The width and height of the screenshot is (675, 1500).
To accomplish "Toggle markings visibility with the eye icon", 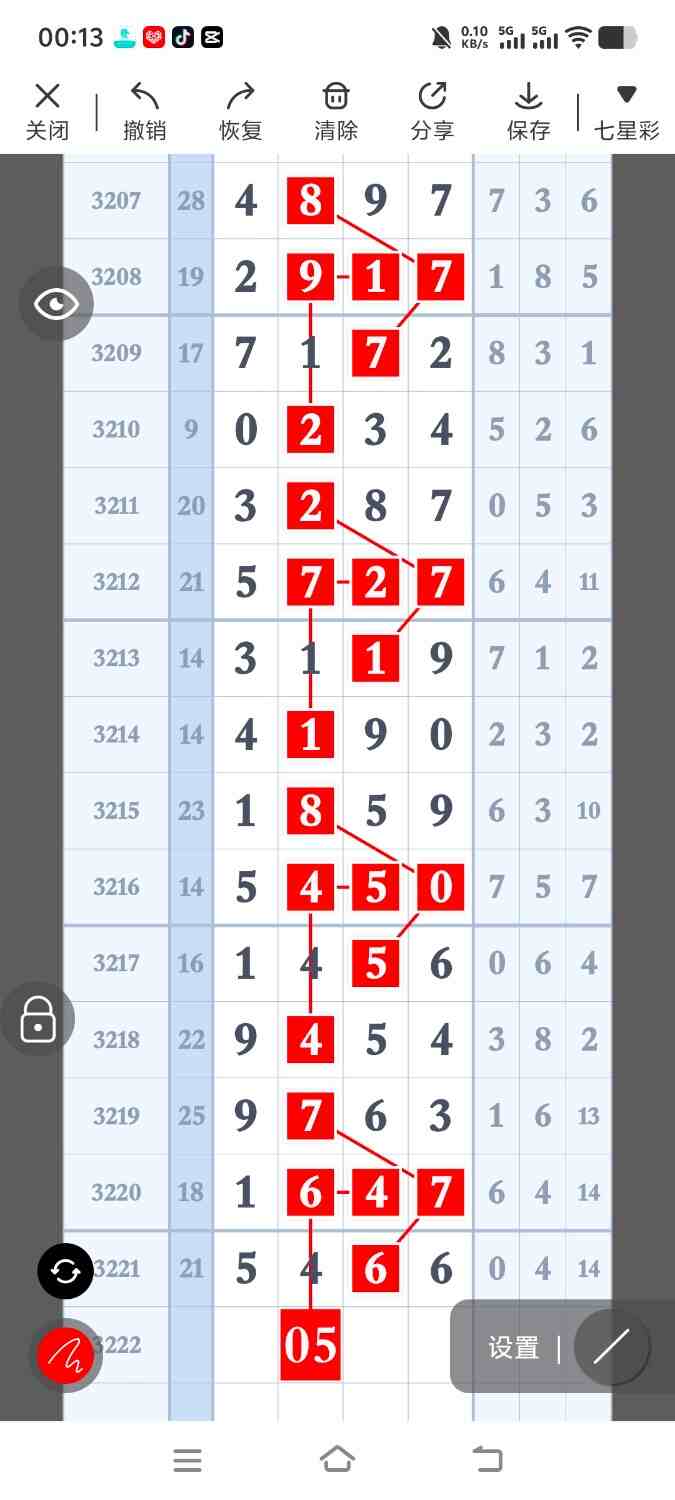I will point(56,304).
